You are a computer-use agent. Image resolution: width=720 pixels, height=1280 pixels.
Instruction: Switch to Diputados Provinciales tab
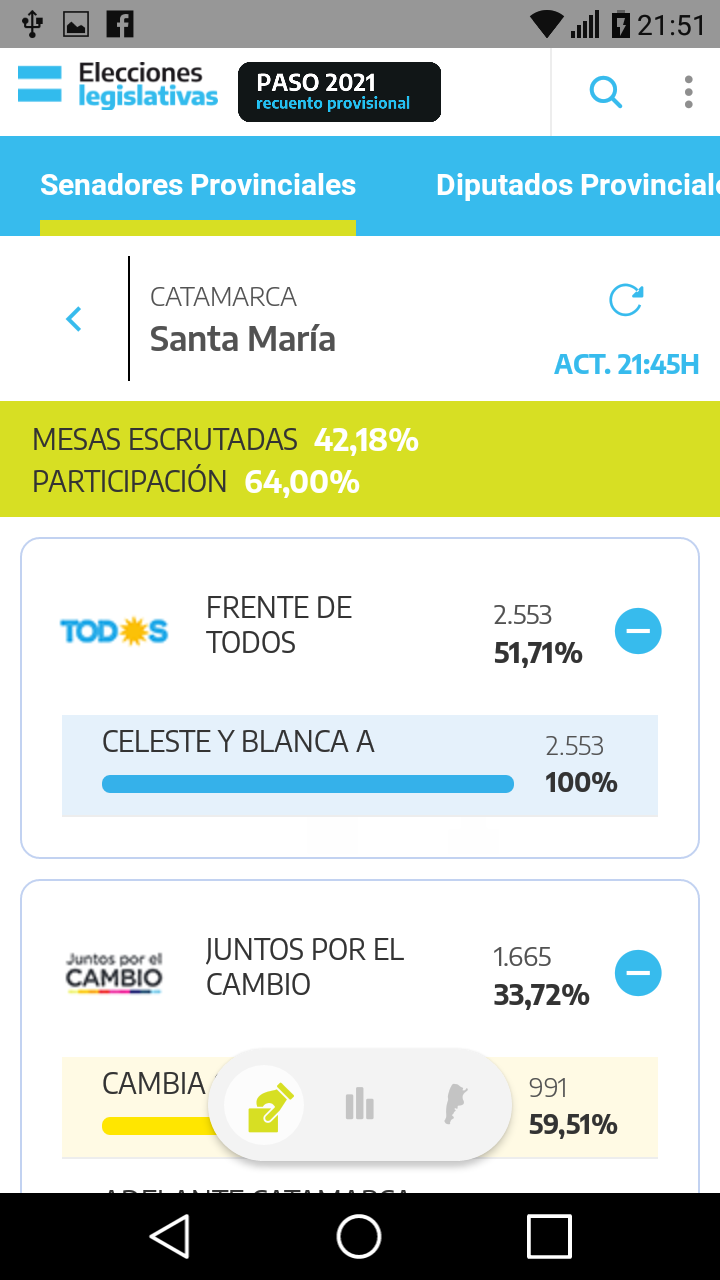576,185
